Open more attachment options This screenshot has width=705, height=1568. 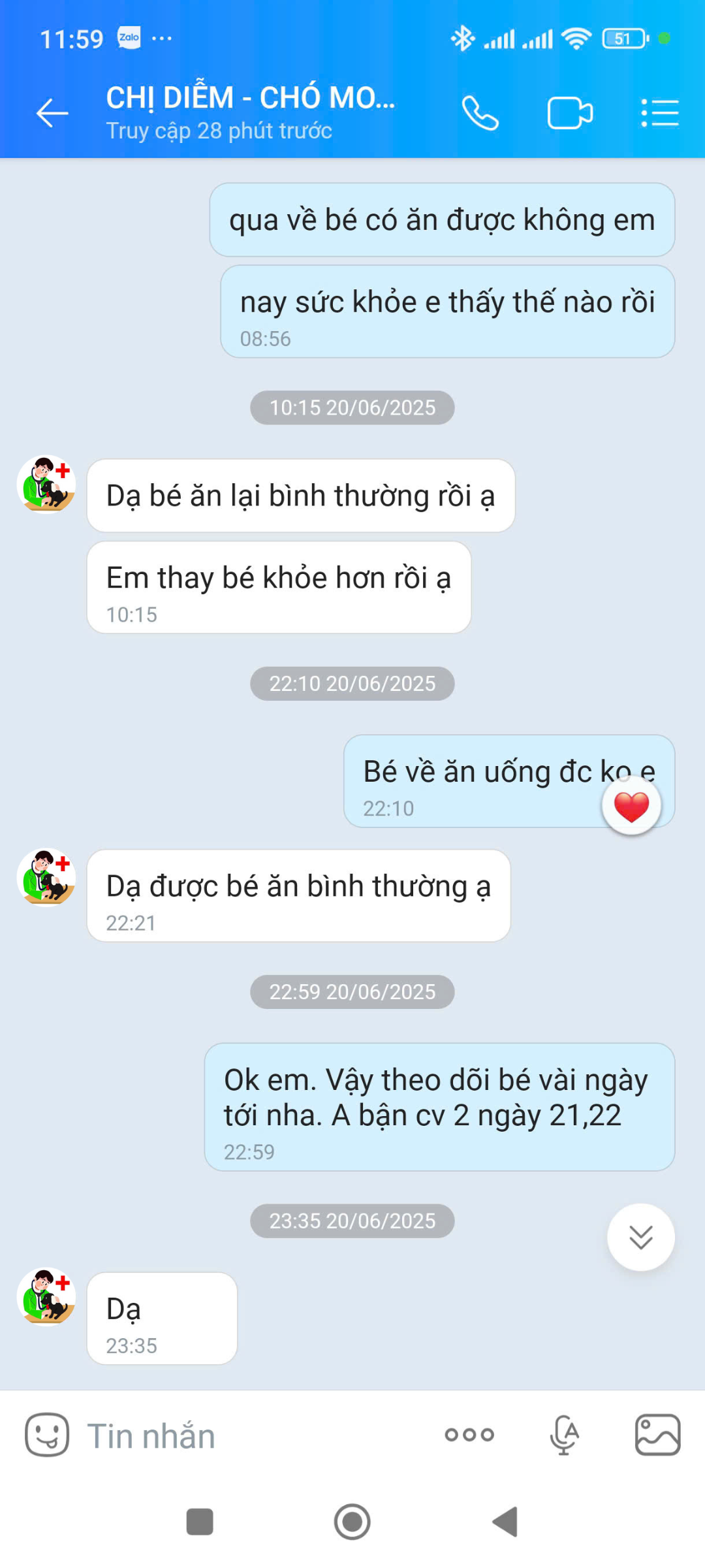(469, 1435)
